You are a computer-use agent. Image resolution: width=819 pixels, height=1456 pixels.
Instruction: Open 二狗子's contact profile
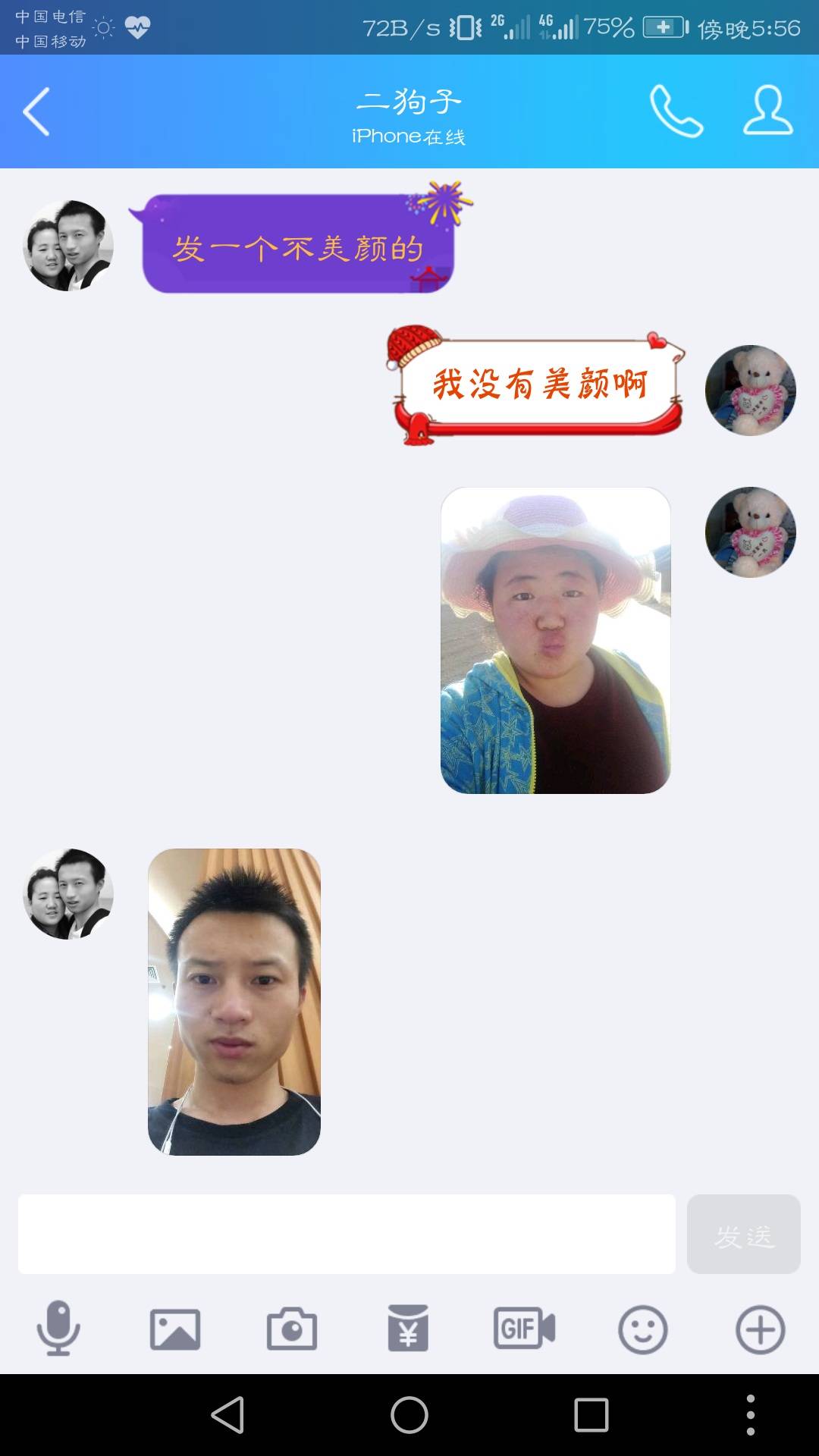point(767,111)
